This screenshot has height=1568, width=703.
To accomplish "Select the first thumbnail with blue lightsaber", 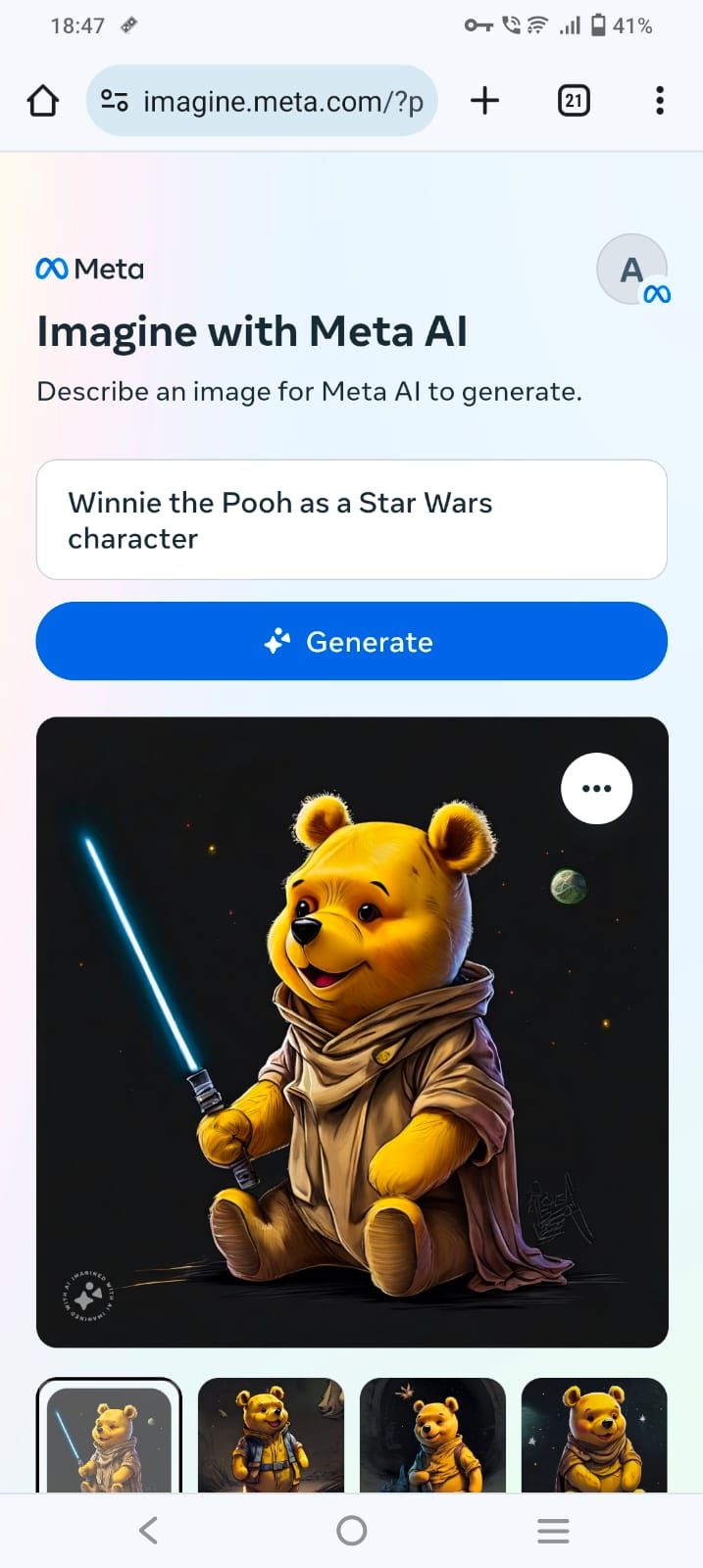I will click(109, 1437).
